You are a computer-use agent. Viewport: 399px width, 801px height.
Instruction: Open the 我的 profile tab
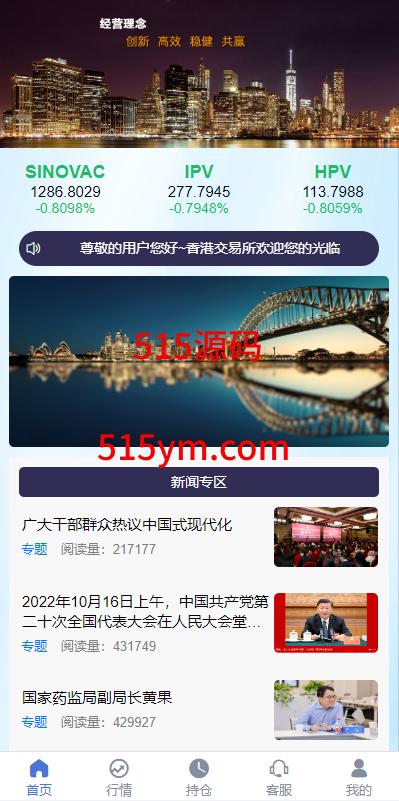pos(359,776)
